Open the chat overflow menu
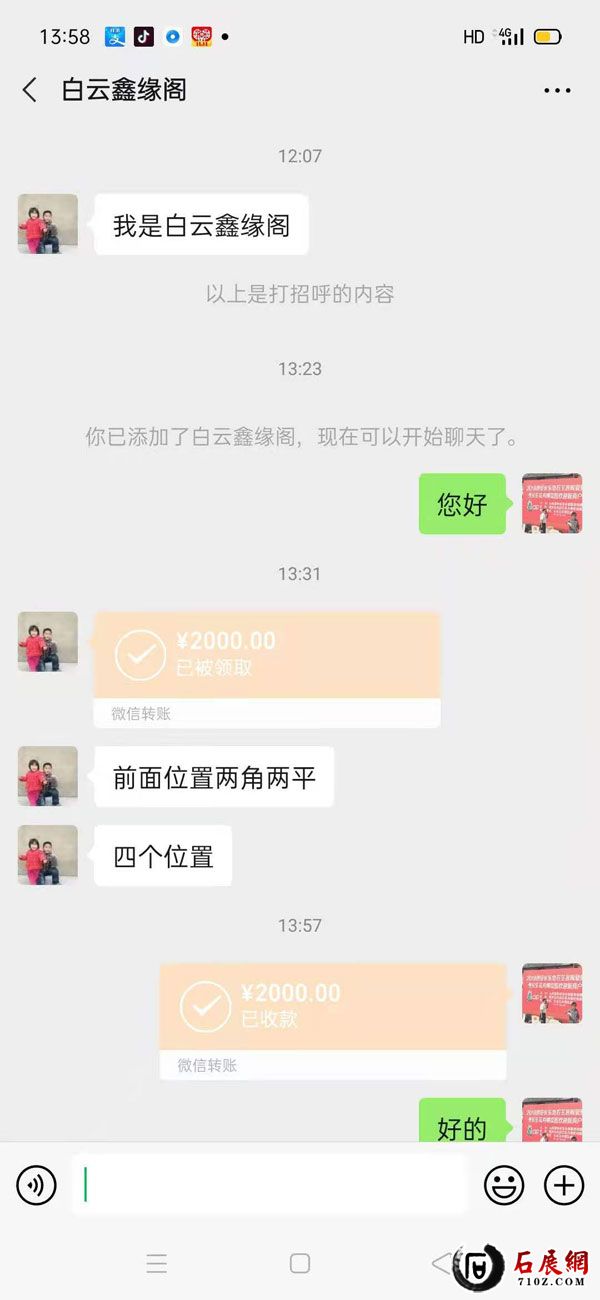The height and width of the screenshot is (1300, 600). pos(557,90)
